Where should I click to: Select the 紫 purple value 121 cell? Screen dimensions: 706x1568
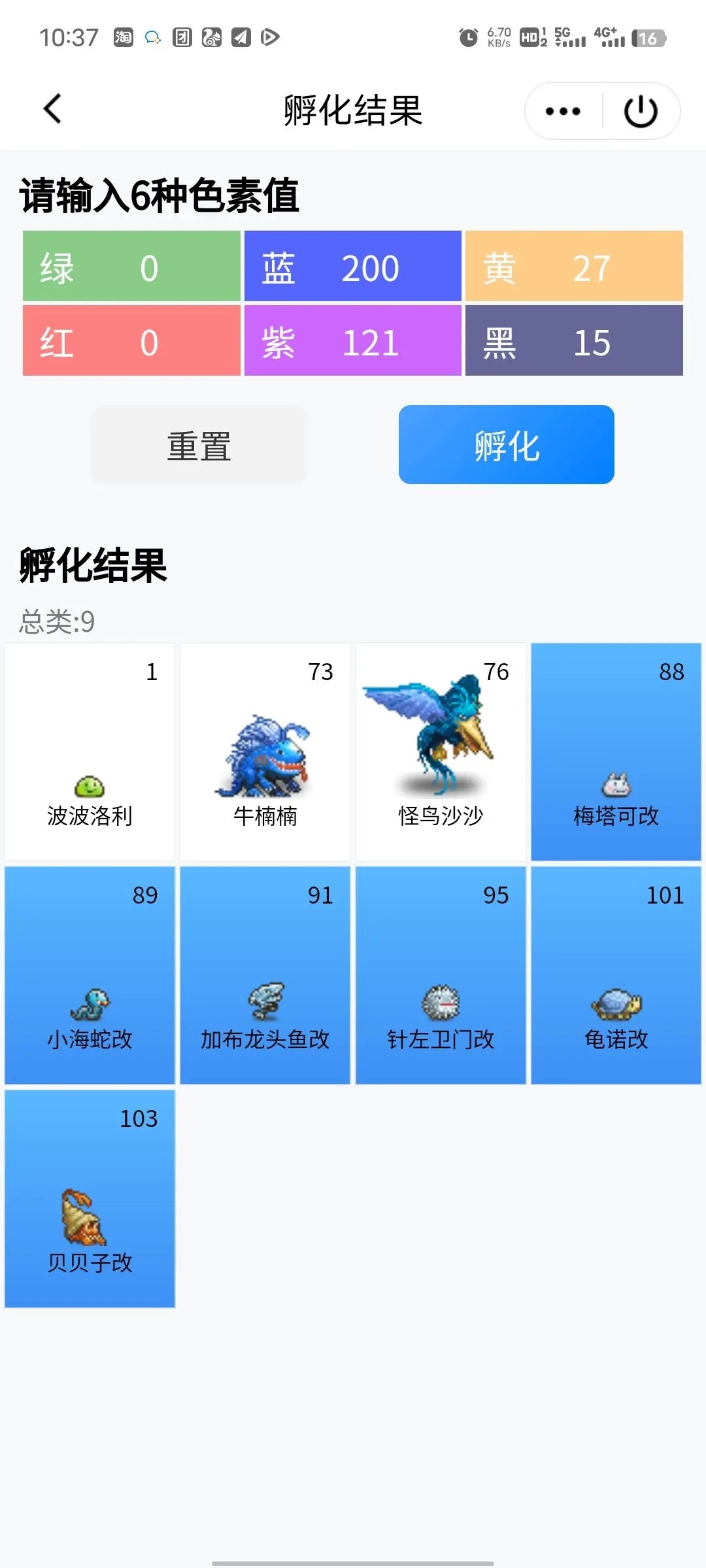pos(353,341)
